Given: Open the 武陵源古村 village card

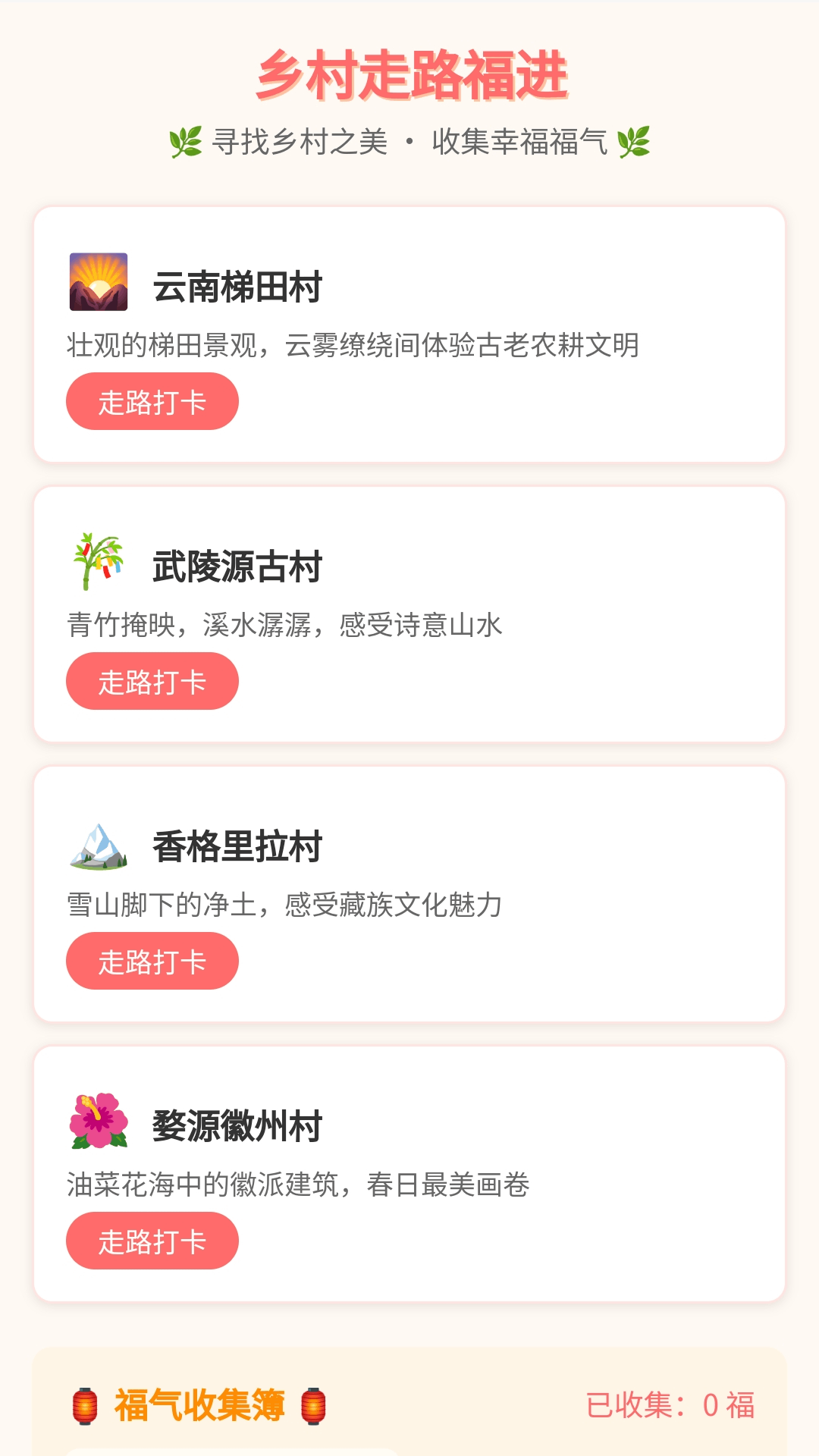Looking at the screenshot, I should click(x=409, y=614).
